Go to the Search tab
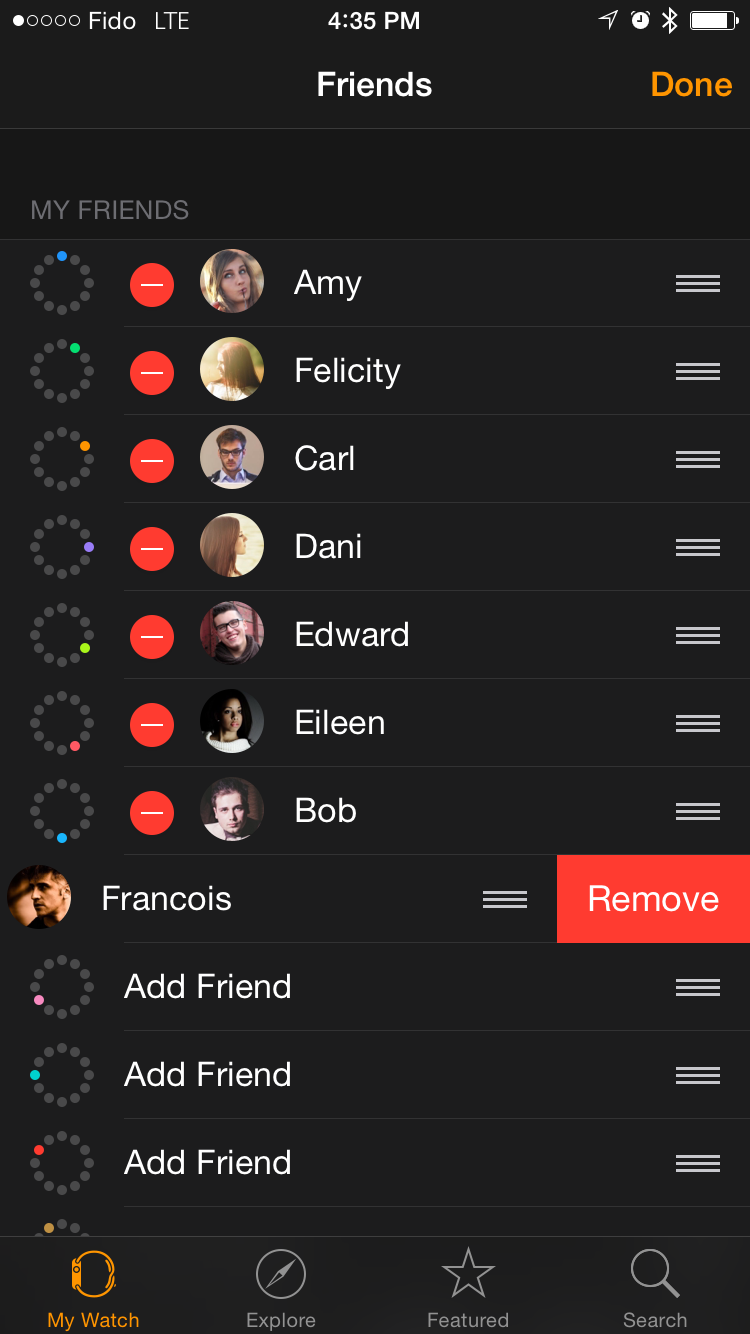Viewport: 750px width, 1334px height. click(x=655, y=1289)
